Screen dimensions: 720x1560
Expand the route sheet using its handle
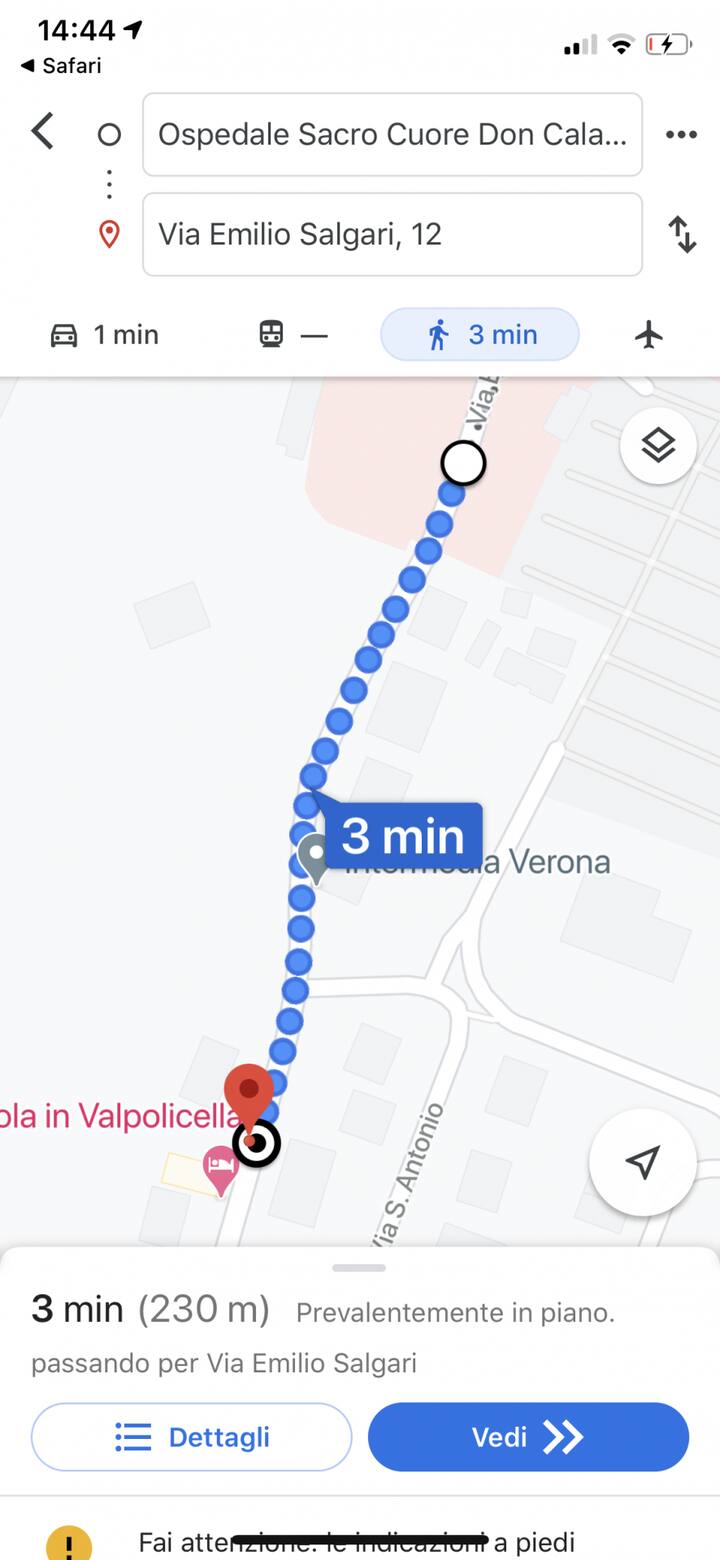coord(359,1268)
